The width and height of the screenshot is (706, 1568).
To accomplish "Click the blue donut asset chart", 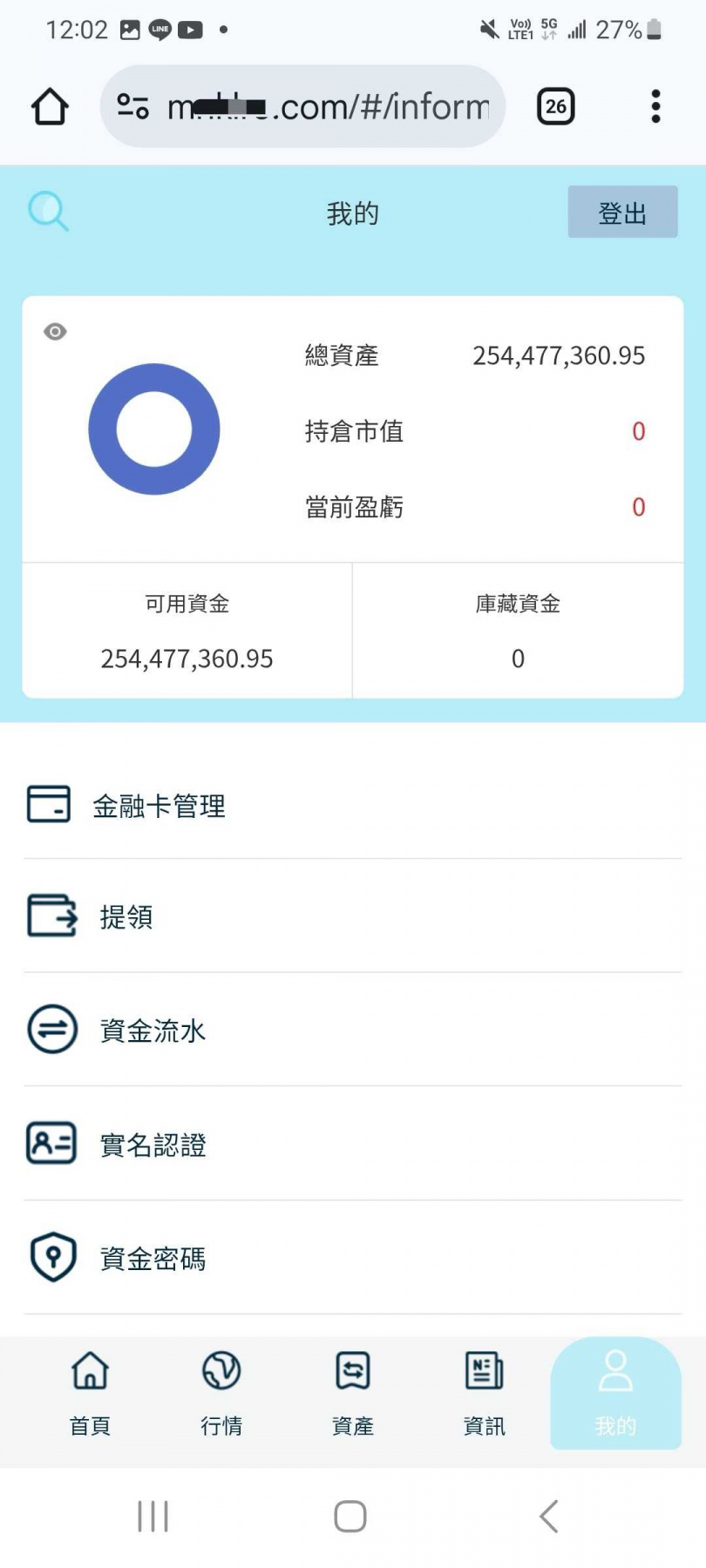I will click(154, 429).
